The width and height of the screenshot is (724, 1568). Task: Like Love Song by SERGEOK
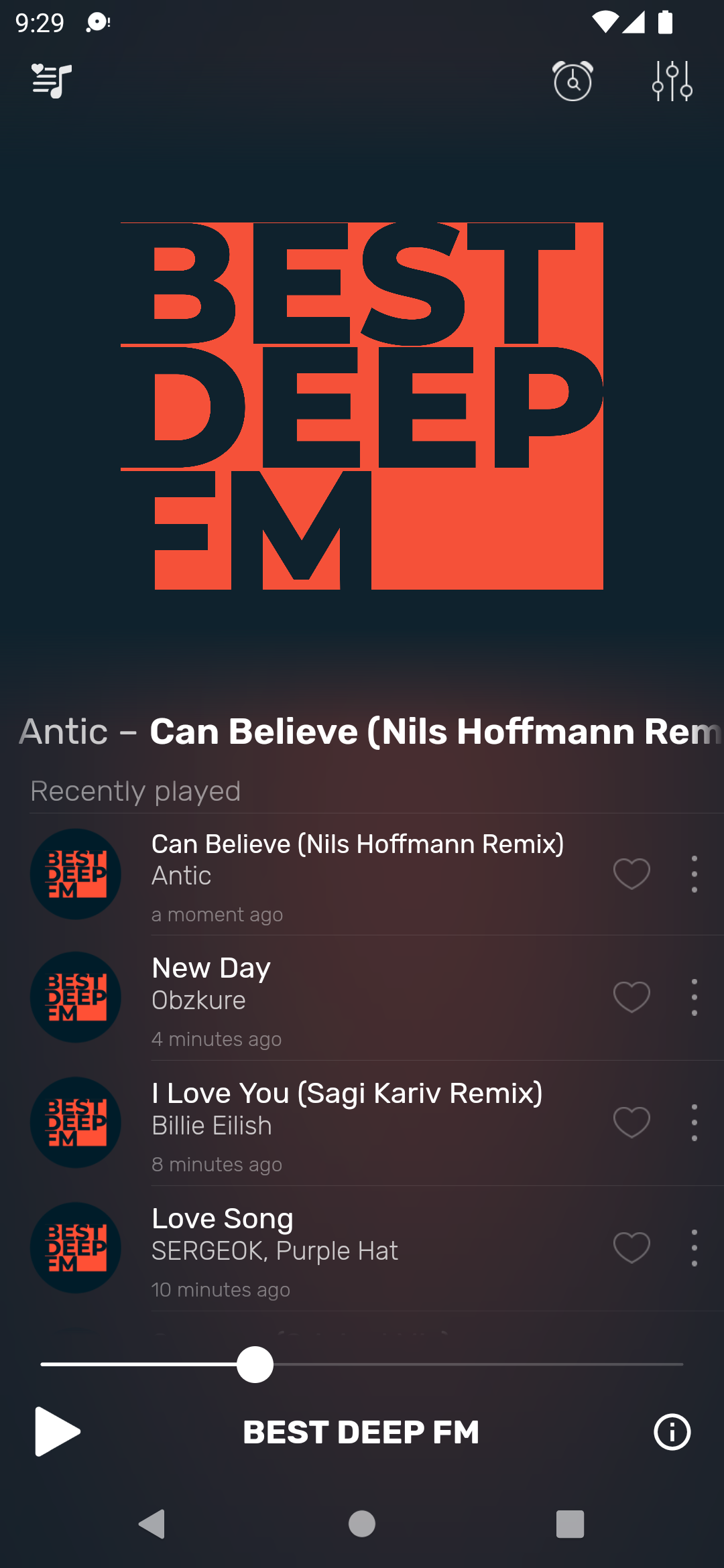click(631, 1248)
